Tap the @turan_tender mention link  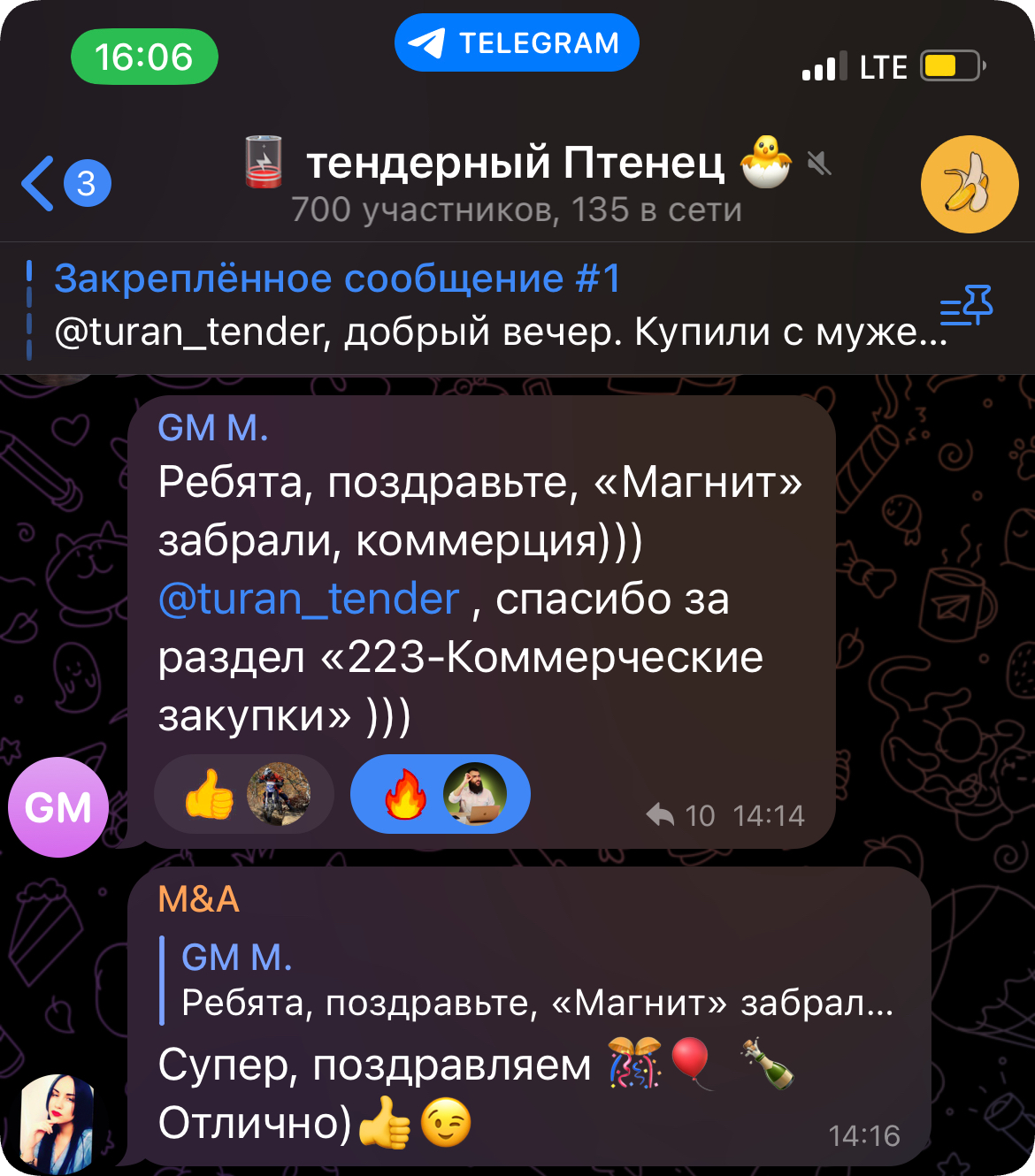309,599
